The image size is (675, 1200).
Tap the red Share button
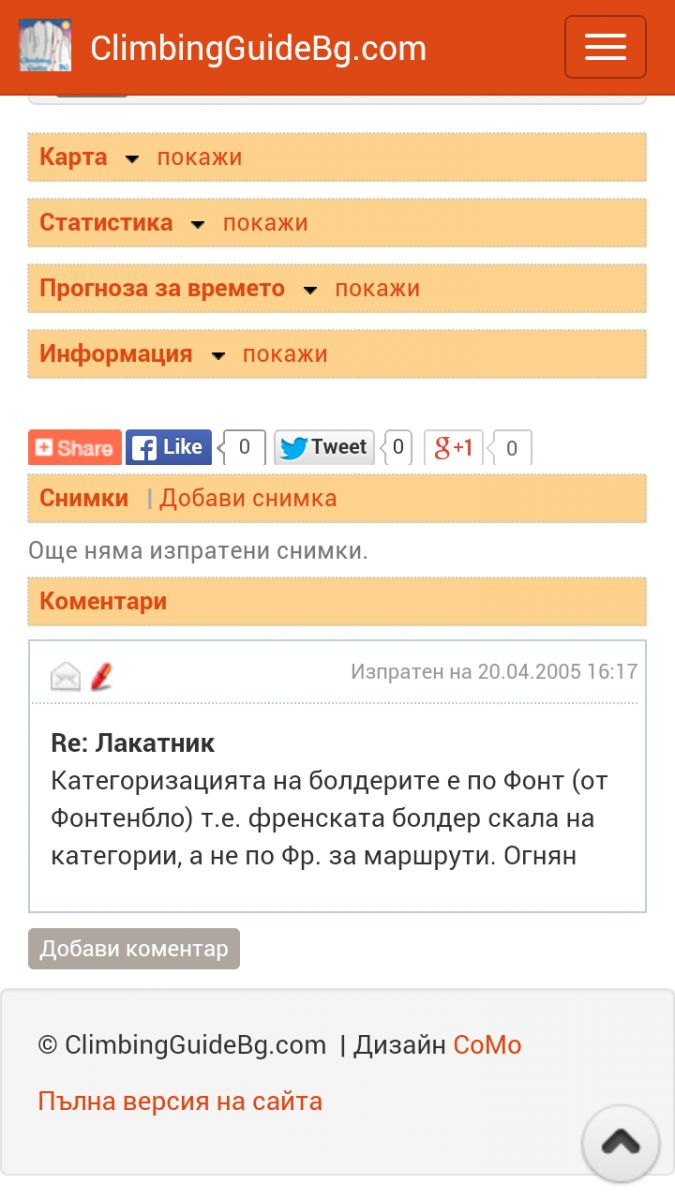point(75,448)
